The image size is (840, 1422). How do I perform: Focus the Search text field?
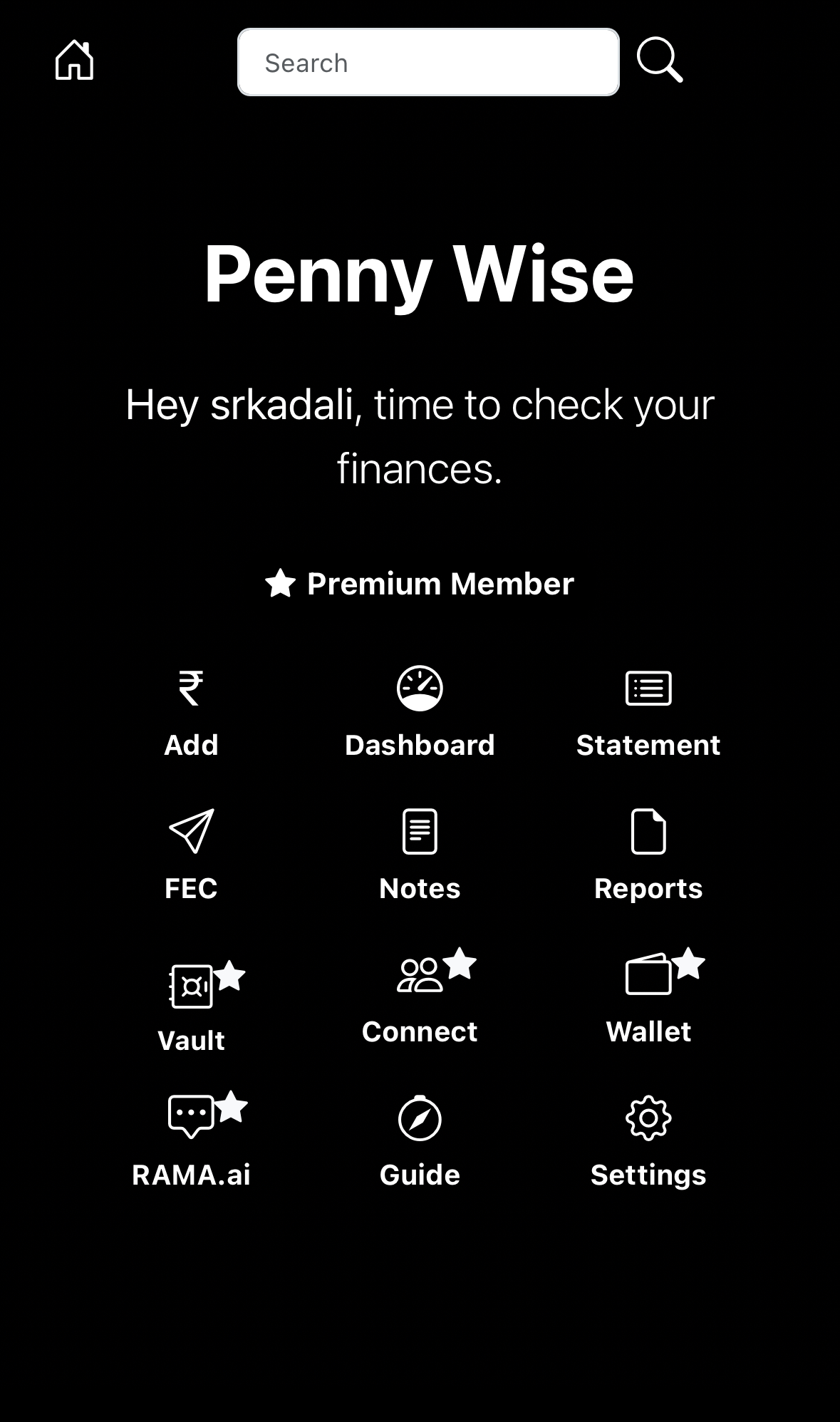[427, 63]
